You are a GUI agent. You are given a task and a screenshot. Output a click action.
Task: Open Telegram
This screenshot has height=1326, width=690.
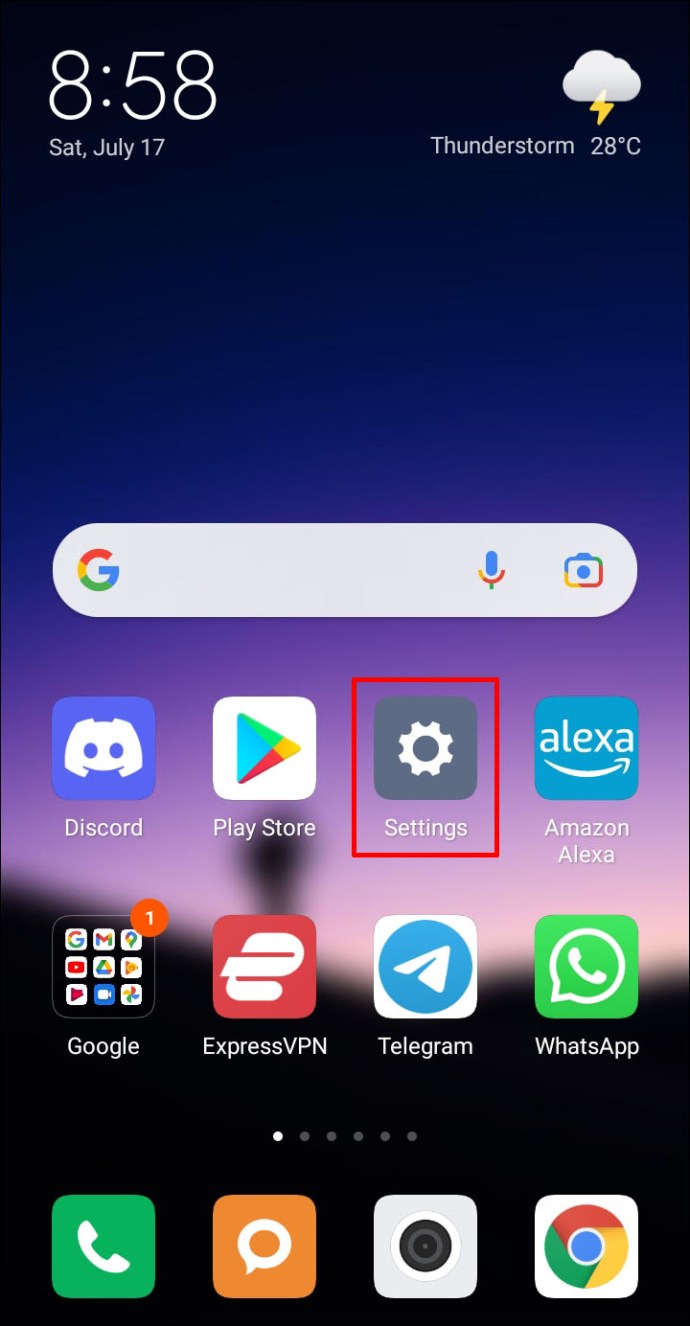tap(425, 966)
